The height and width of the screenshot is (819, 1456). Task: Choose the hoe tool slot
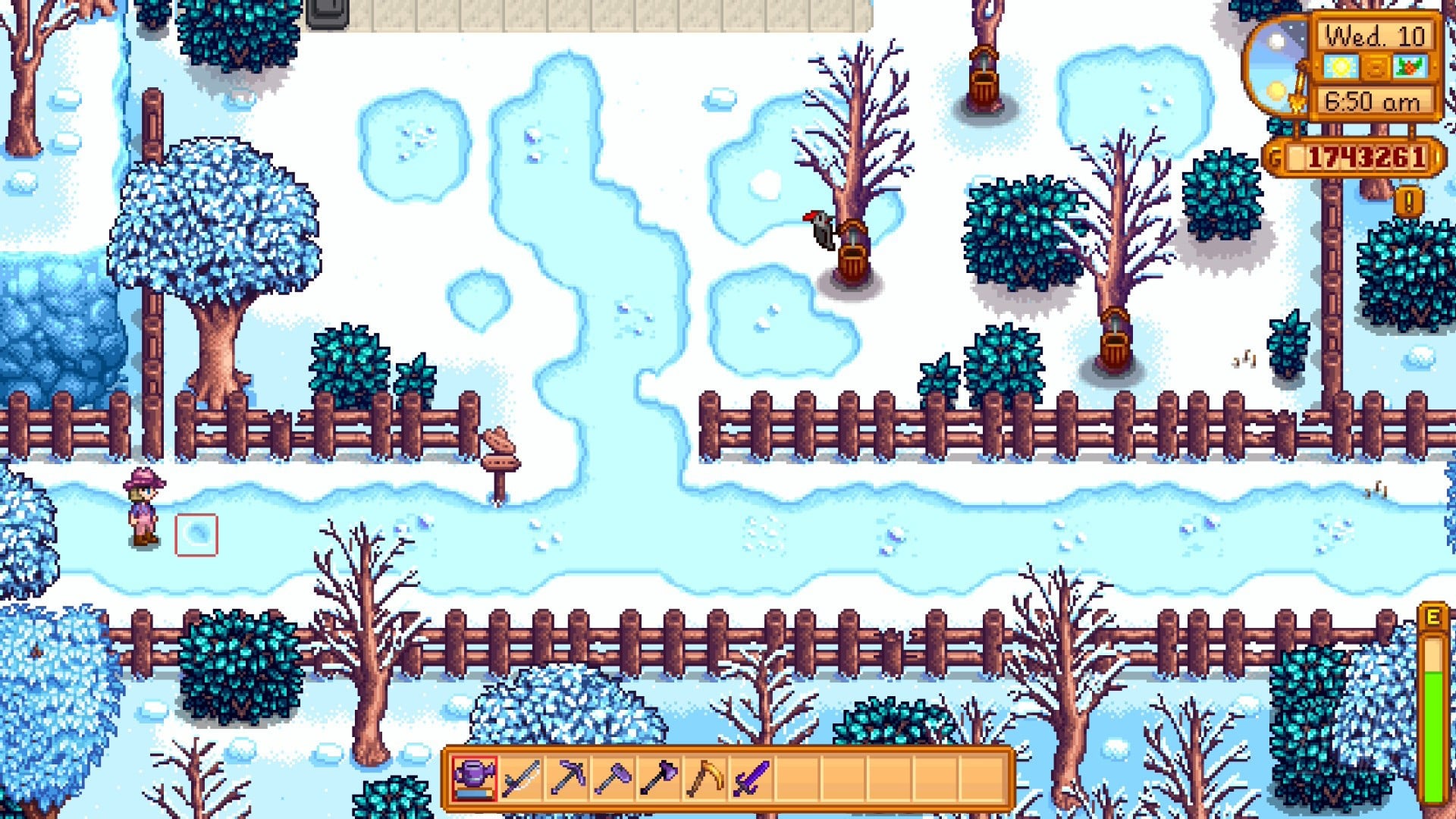click(613, 778)
